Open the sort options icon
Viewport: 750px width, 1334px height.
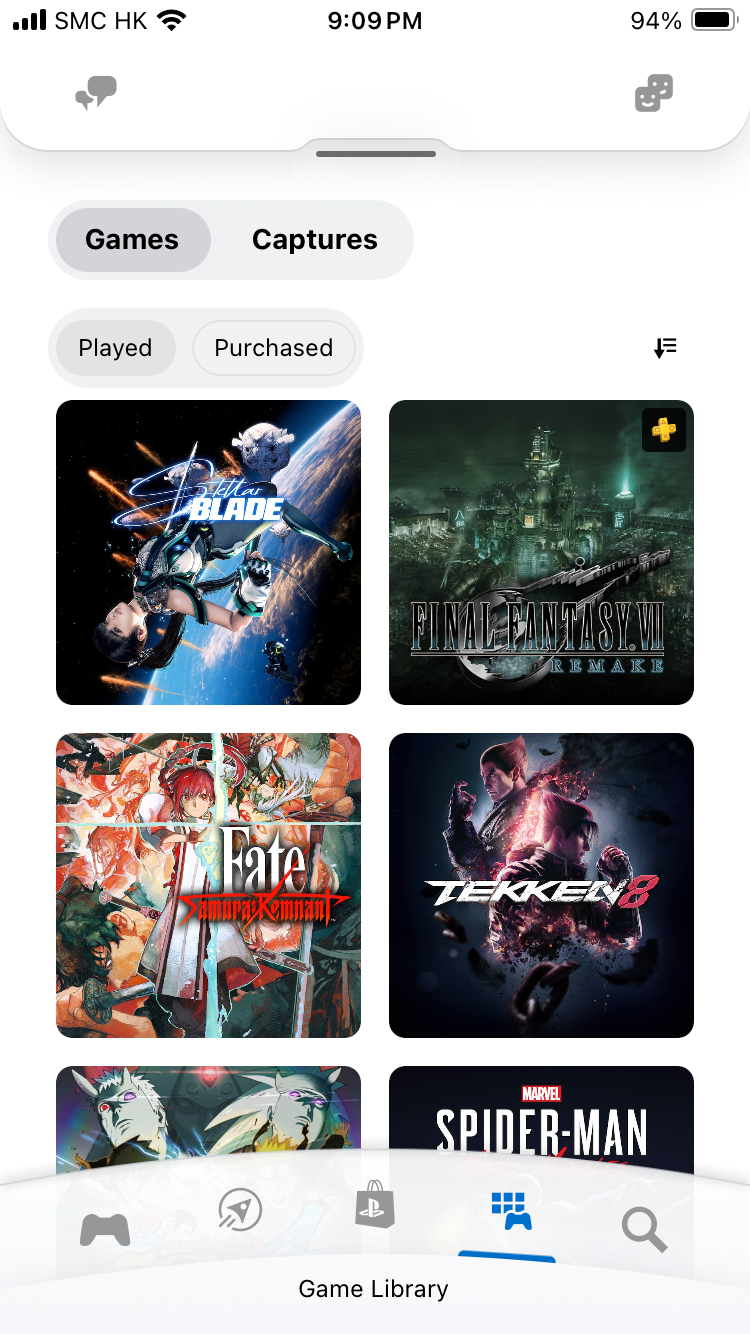click(665, 348)
